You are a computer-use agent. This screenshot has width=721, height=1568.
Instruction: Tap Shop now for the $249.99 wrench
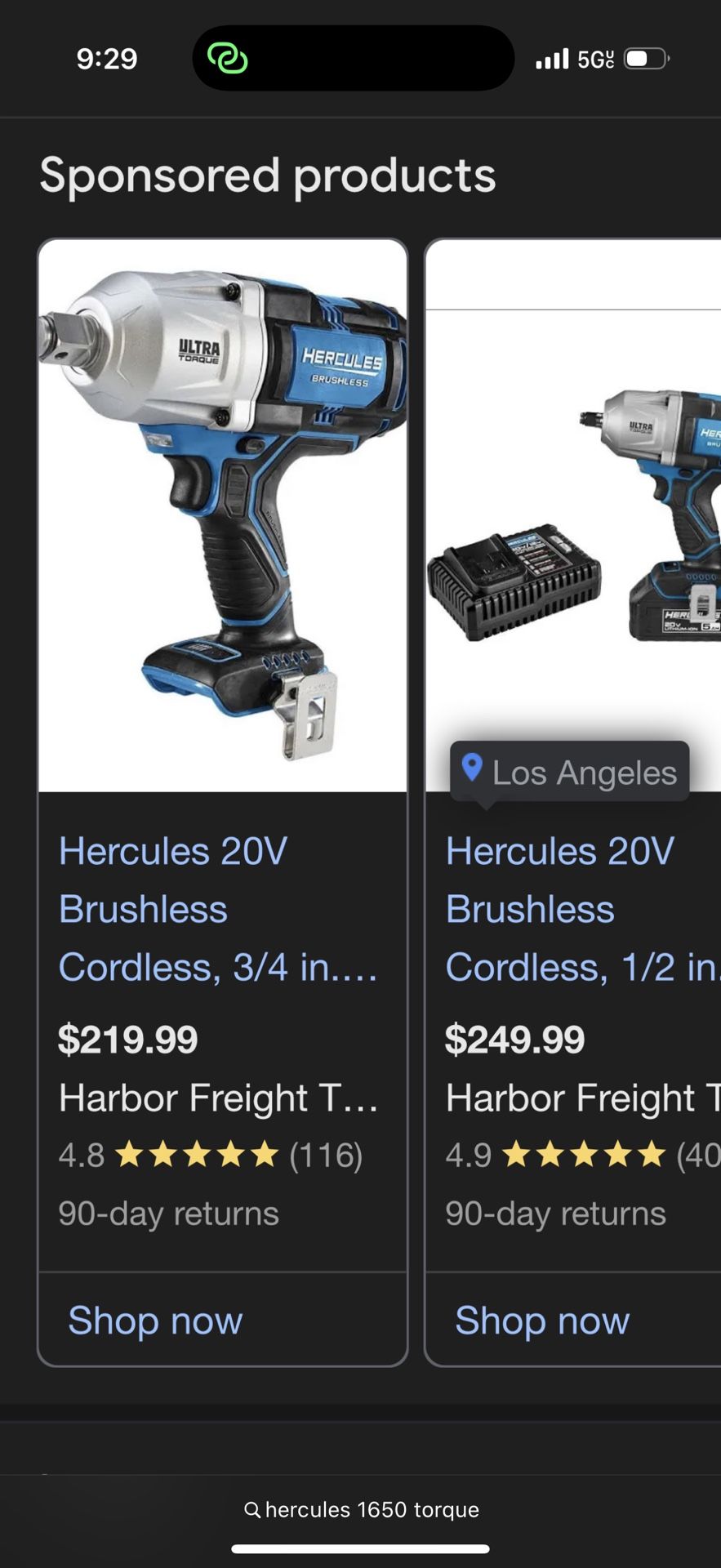[x=542, y=1321]
